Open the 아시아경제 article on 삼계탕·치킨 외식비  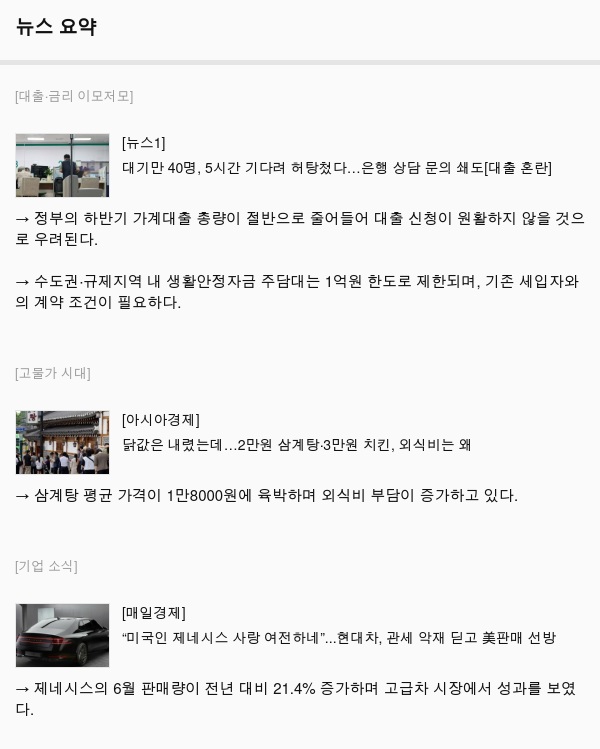point(296,445)
